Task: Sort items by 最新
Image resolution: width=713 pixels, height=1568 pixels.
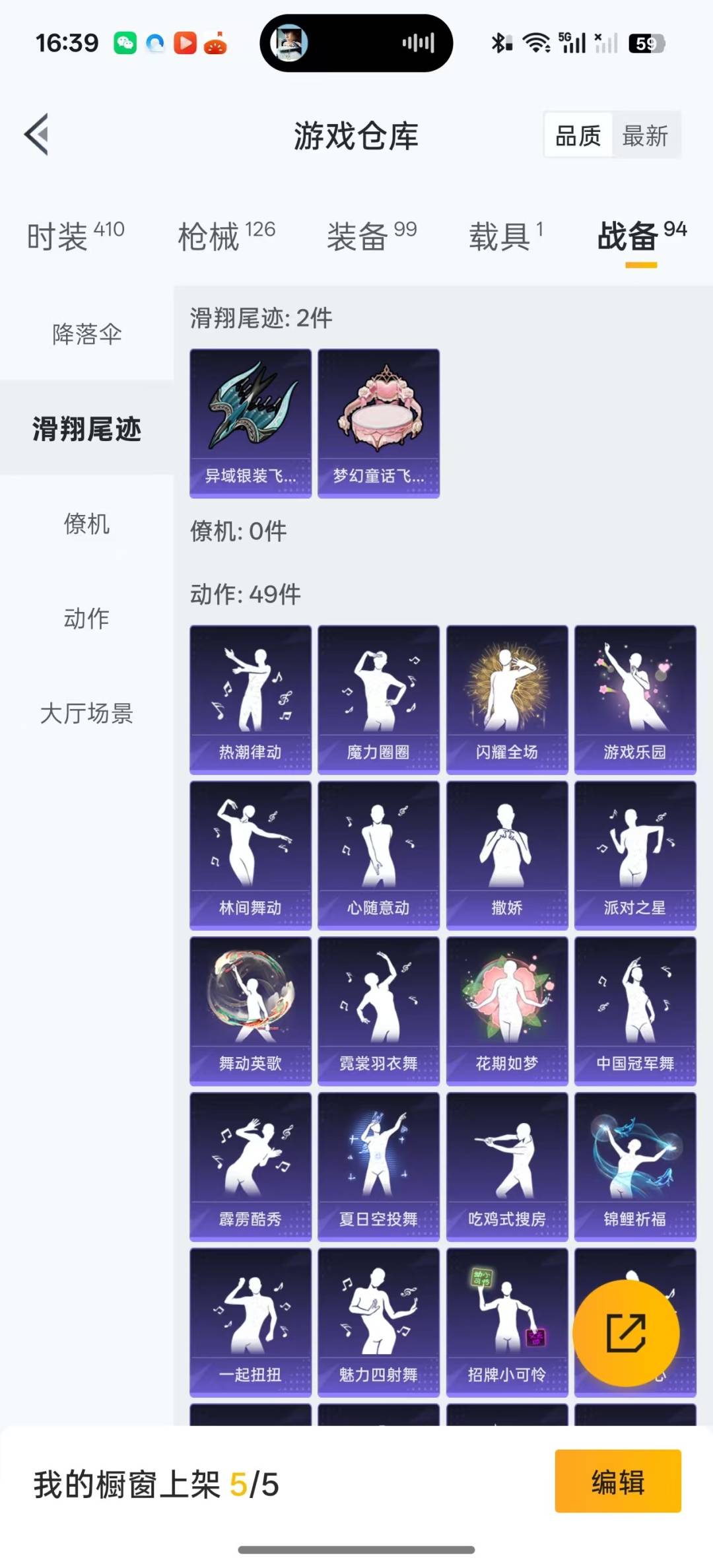Action: pos(645,136)
